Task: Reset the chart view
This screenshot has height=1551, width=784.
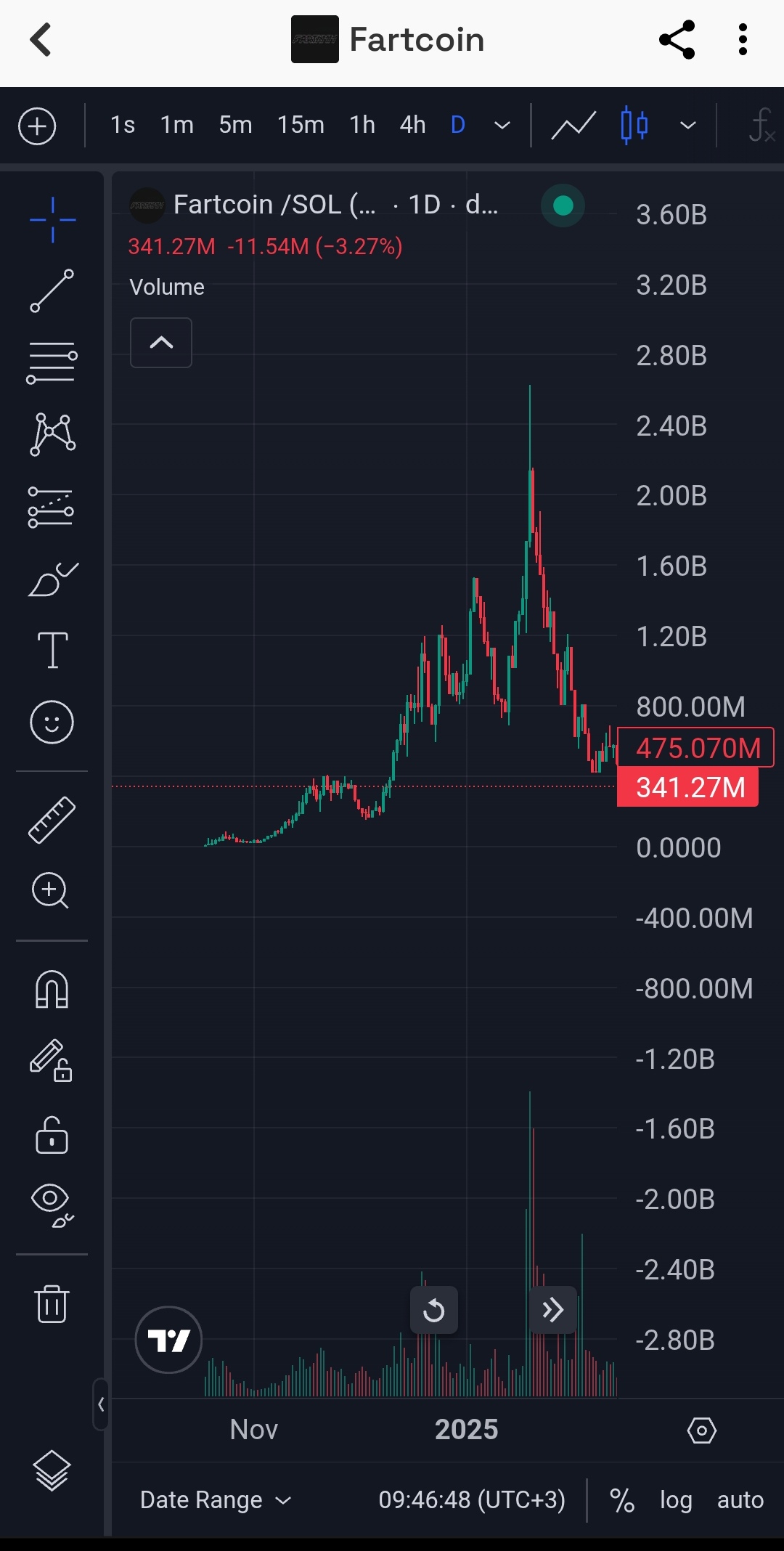Action: click(433, 1310)
